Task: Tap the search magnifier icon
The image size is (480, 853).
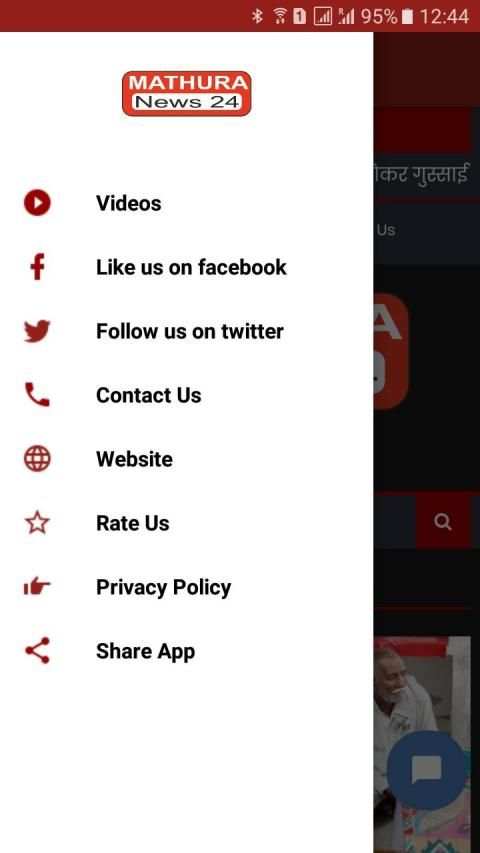Action: coord(443,522)
